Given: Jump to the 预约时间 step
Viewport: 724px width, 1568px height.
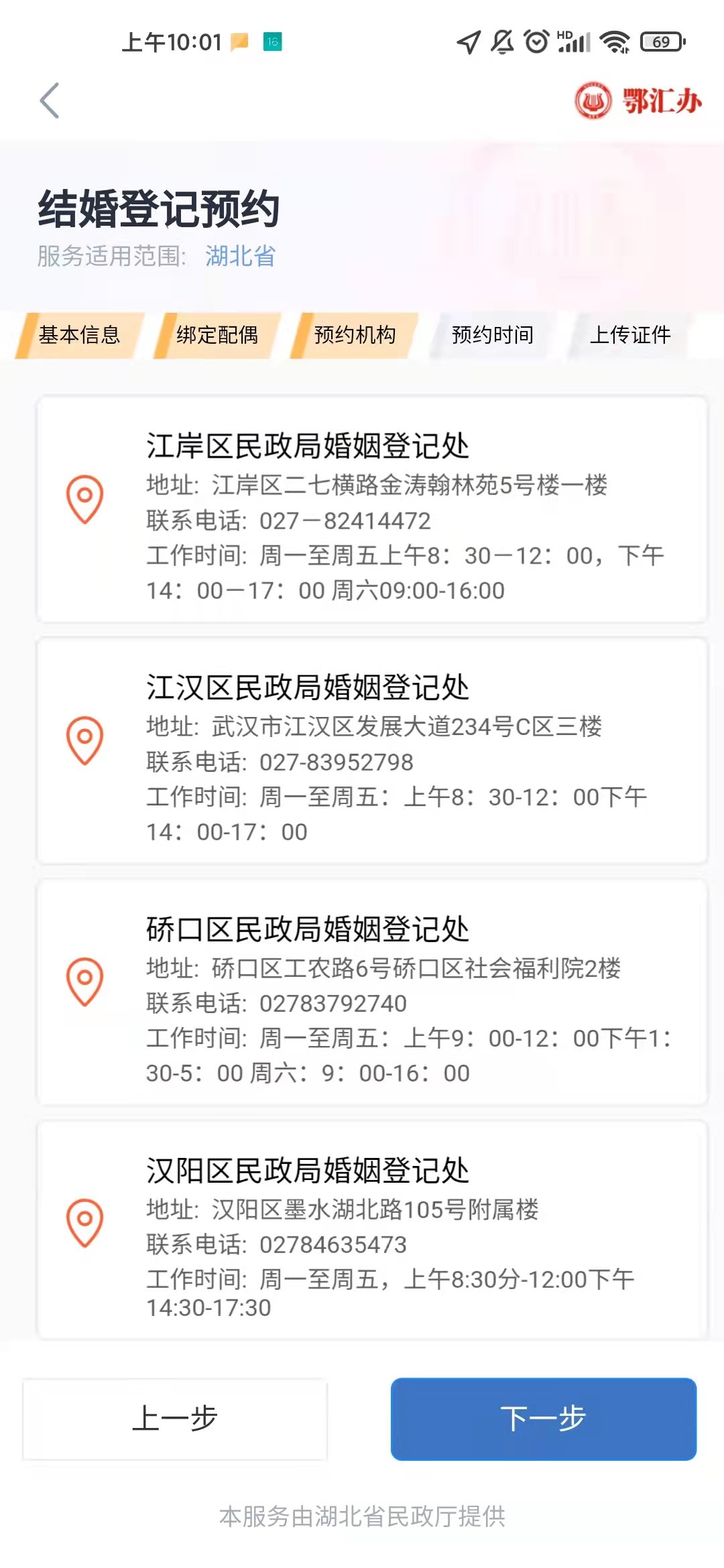Looking at the screenshot, I should (x=493, y=335).
